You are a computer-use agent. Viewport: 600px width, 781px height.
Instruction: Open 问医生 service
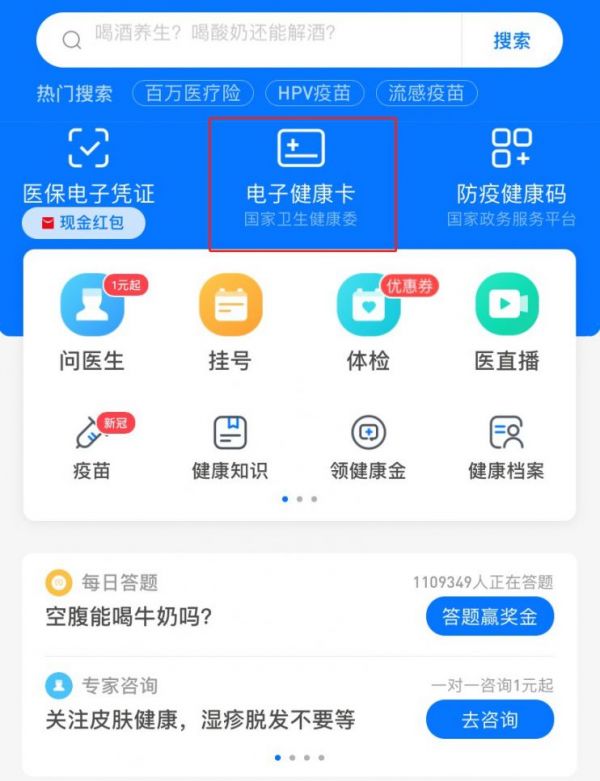[92, 322]
